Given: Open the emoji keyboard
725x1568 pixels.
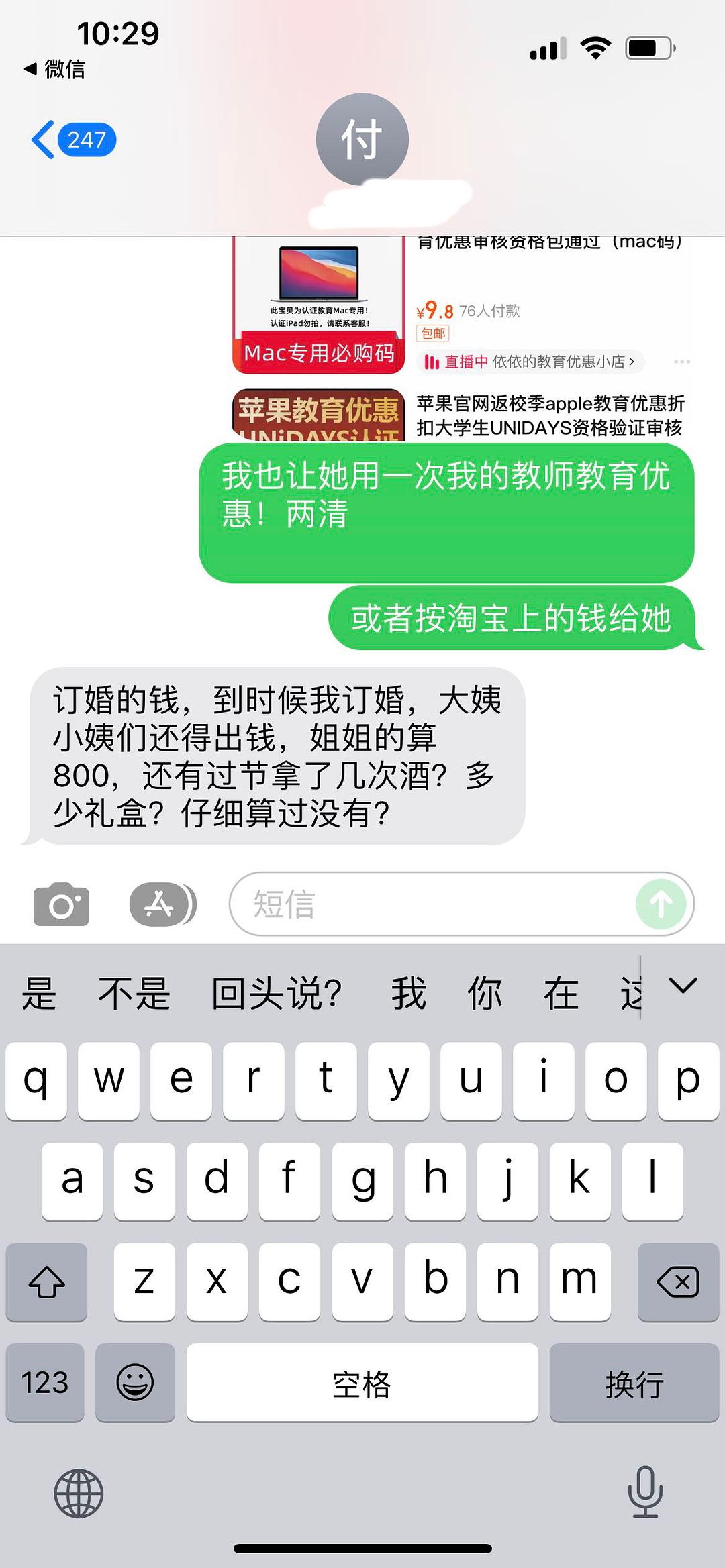Looking at the screenshot, I should (135, 1383).
